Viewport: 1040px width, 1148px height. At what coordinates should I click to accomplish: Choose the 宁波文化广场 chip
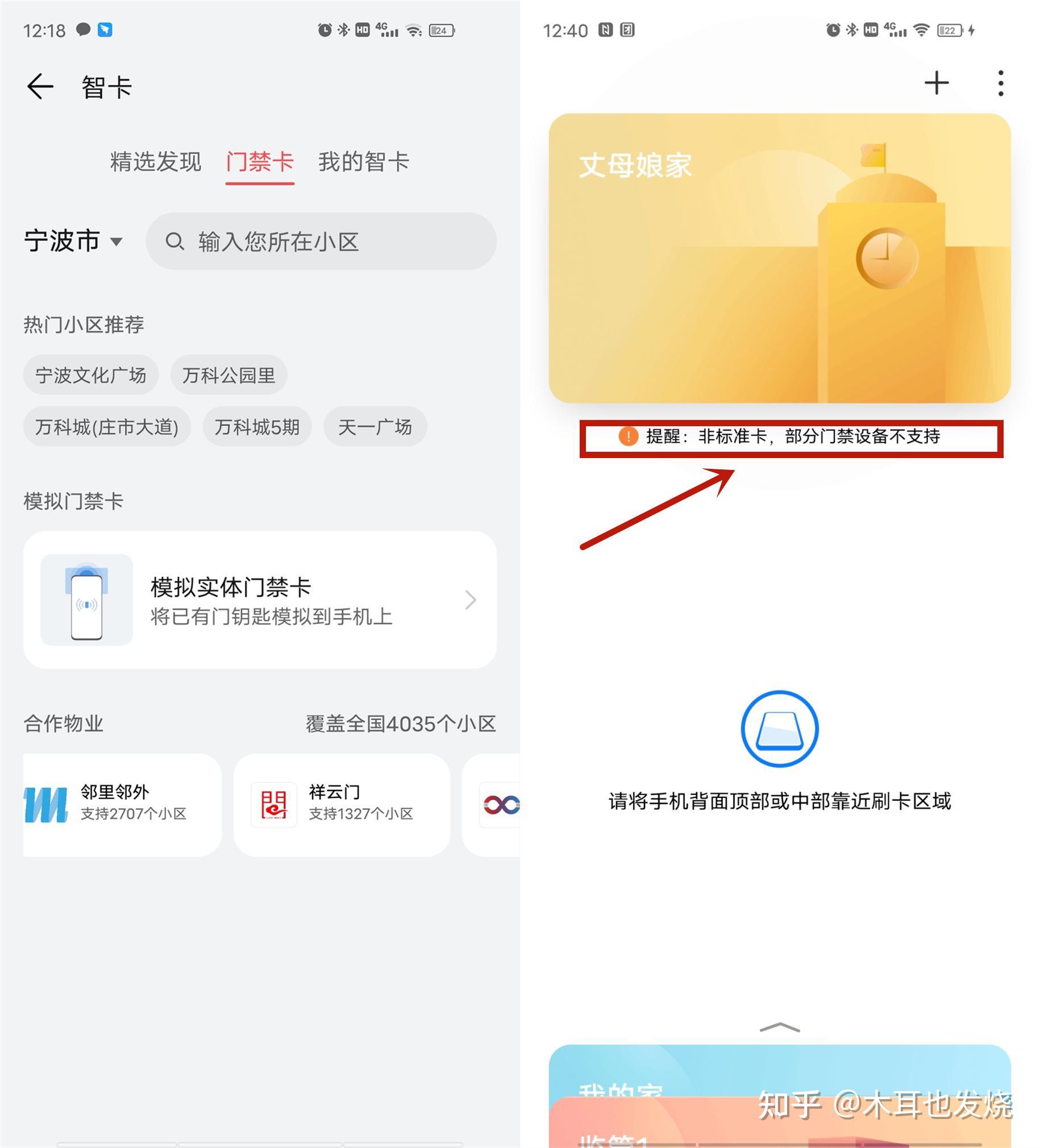point(90,375)
